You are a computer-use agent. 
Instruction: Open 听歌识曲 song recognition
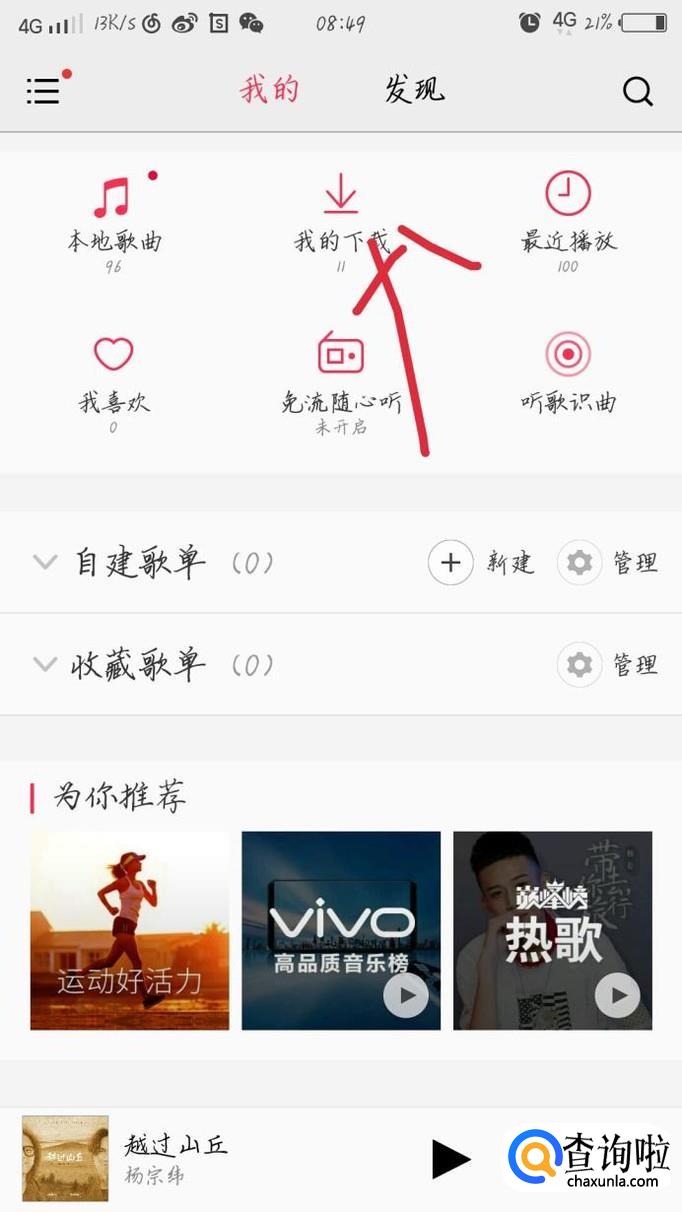coord(568,378)
